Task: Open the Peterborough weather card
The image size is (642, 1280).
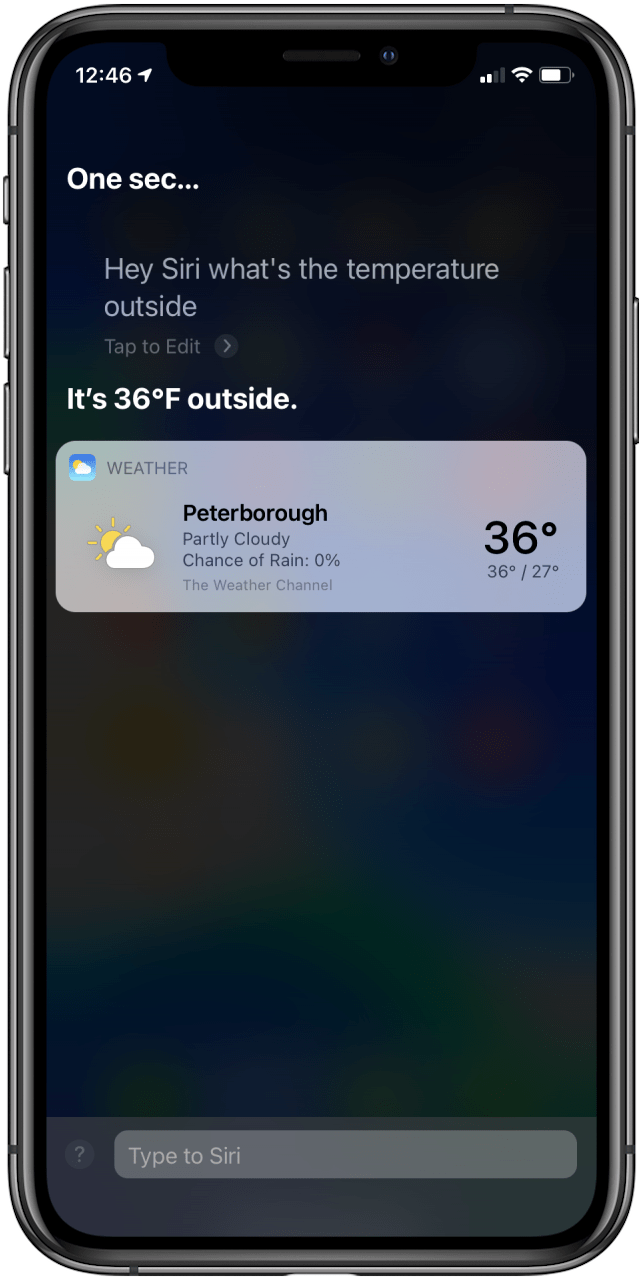Action: click(x=320, y=527)
